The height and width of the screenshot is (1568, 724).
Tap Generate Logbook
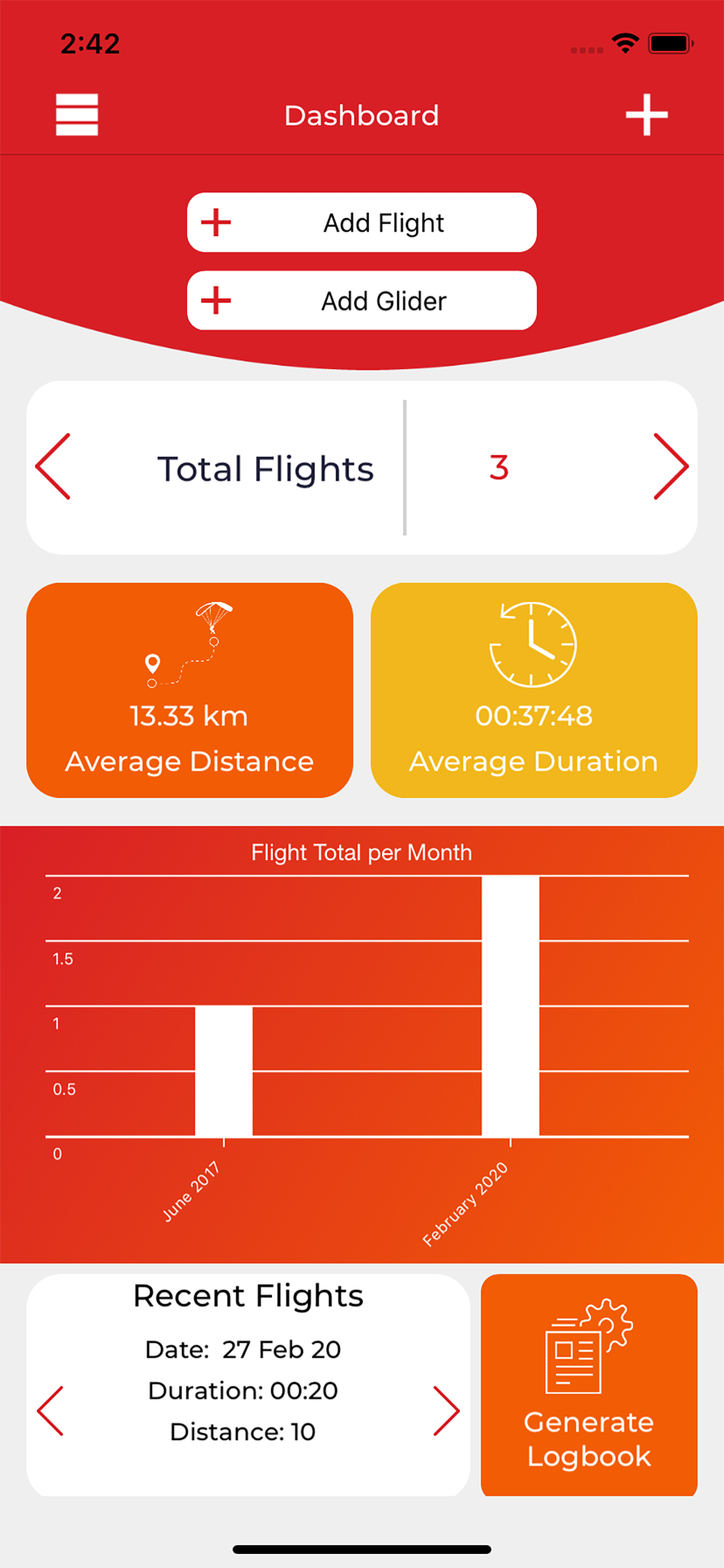(589, 1385)
